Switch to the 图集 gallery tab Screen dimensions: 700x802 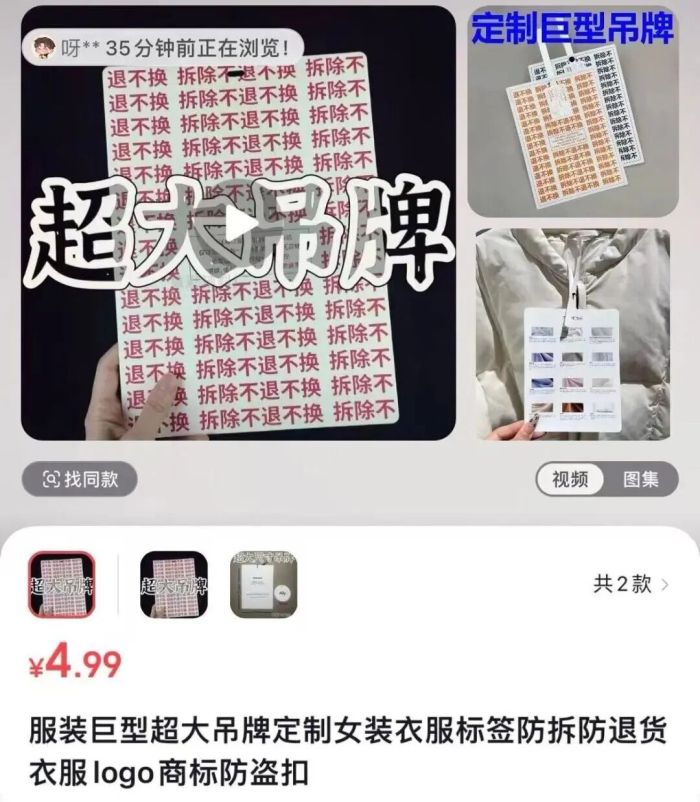click(x=641, y=479)
